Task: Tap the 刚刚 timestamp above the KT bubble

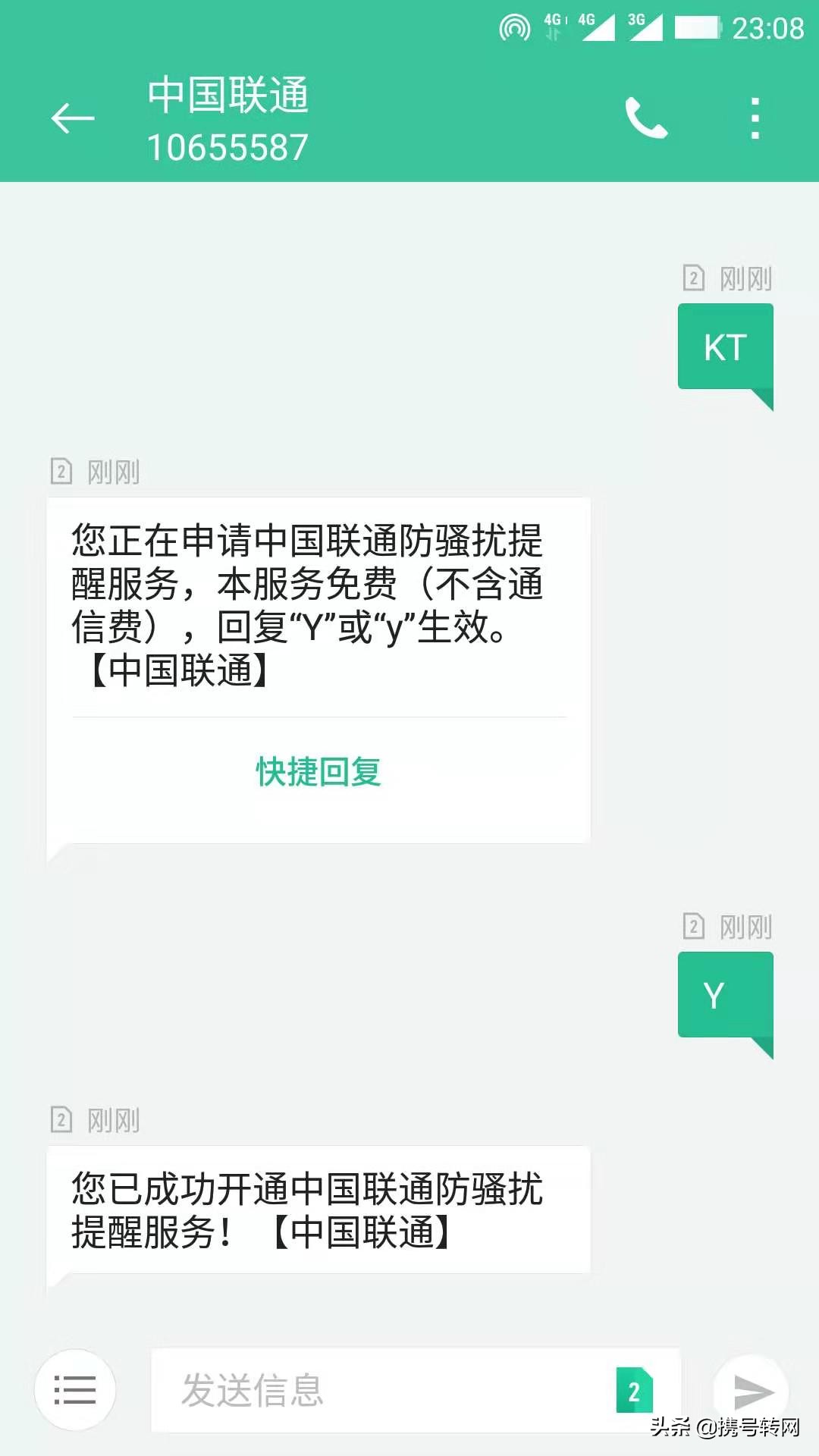Action: (745, 278)
